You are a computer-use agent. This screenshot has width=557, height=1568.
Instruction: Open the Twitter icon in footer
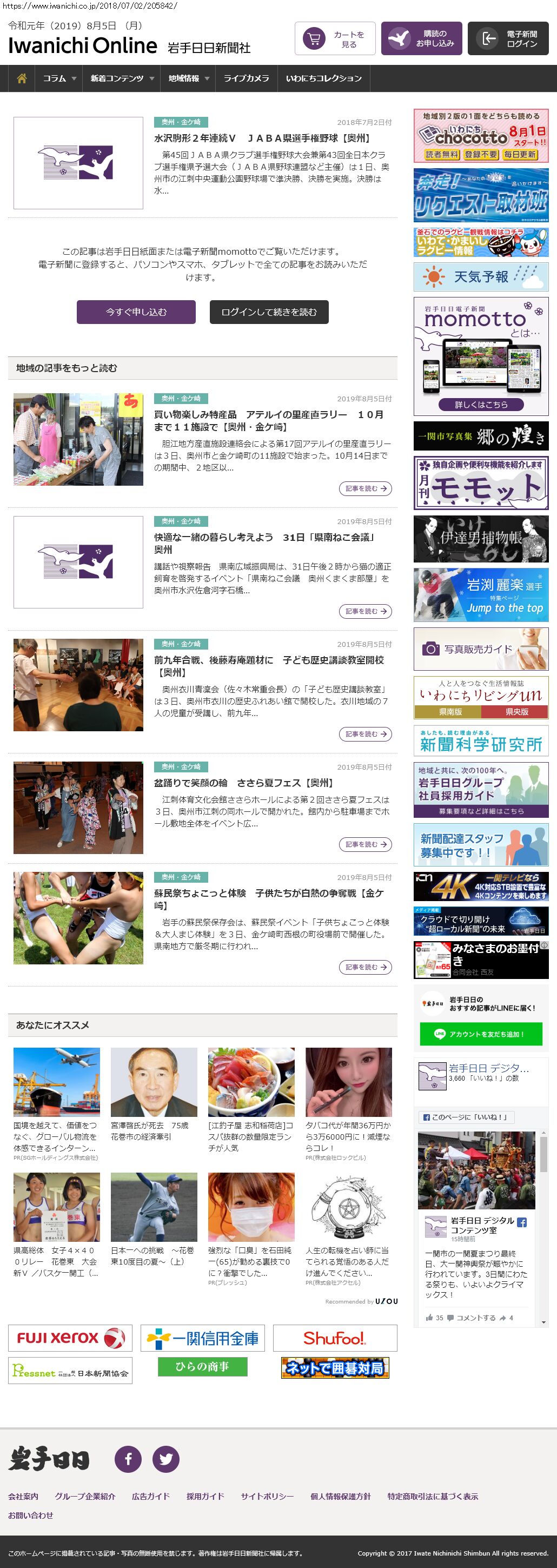(165, 1458)
